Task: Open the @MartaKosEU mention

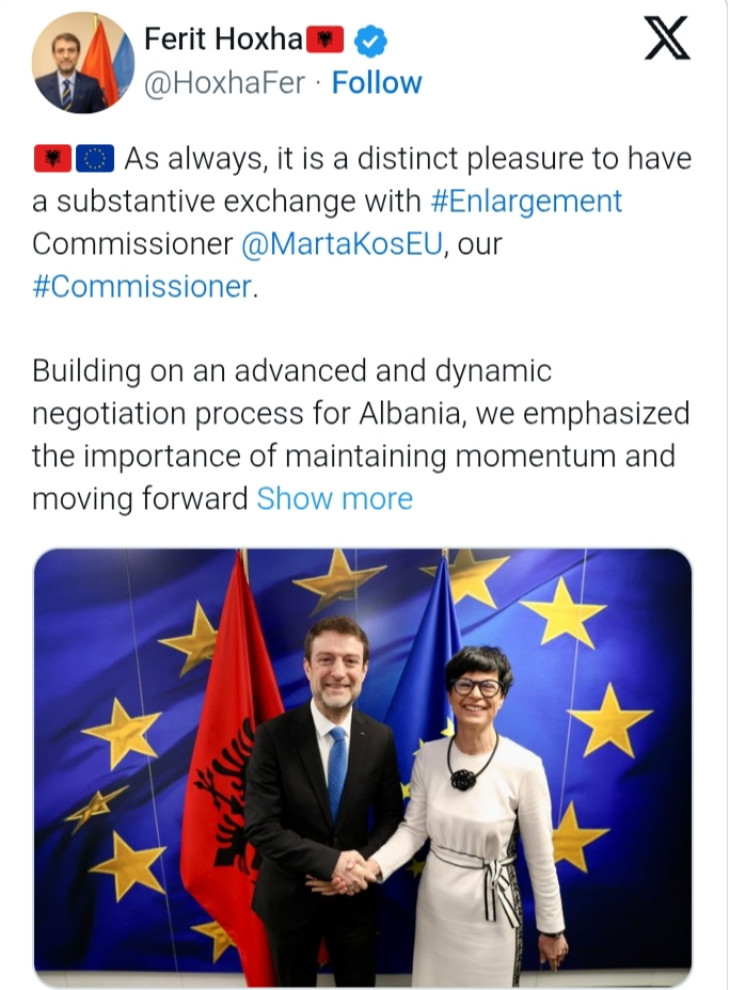Action: [x=341, y=244]
